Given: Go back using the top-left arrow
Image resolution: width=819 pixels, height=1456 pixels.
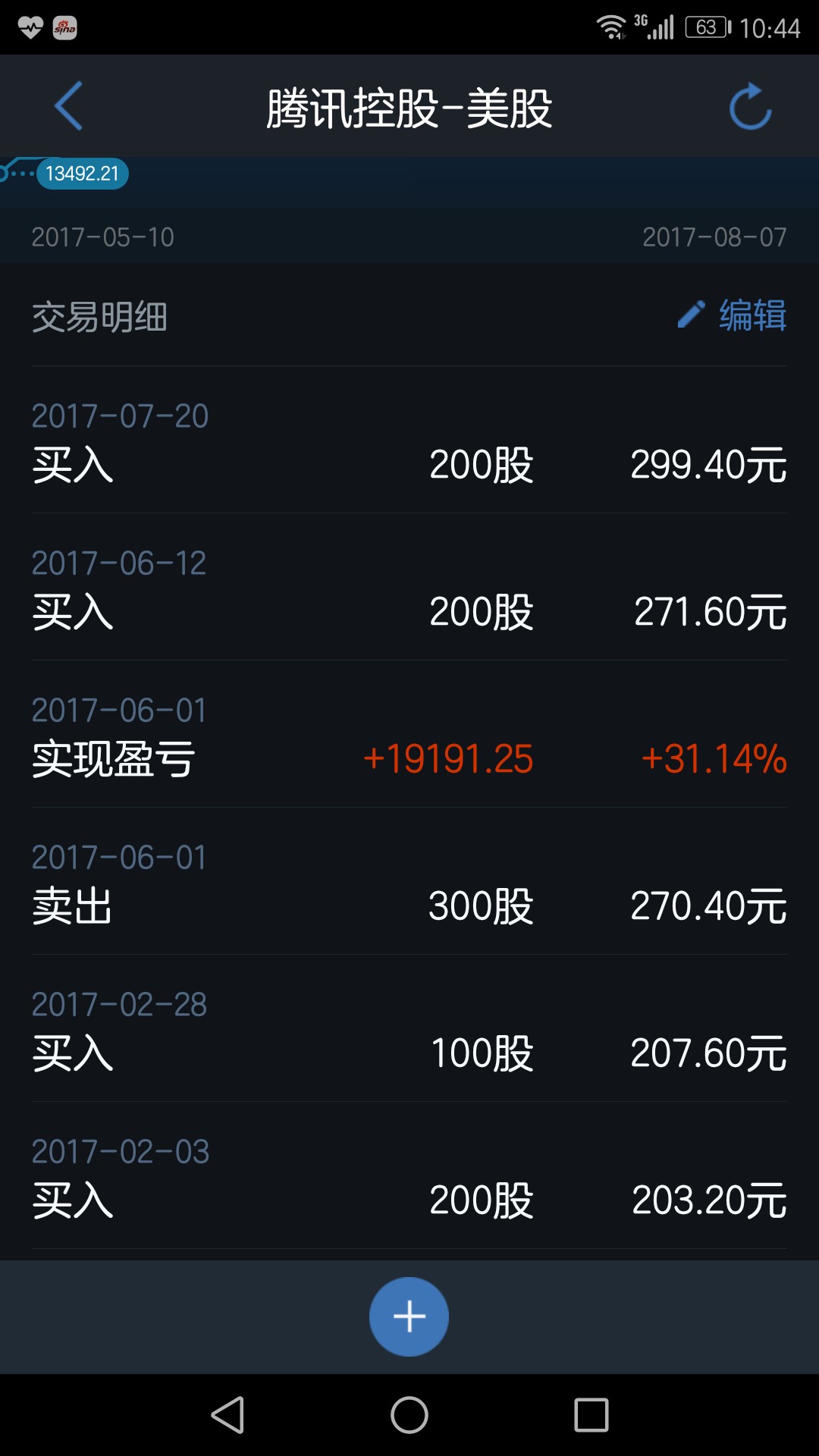Looking at the screenshot, I should [x=68, y=106].
